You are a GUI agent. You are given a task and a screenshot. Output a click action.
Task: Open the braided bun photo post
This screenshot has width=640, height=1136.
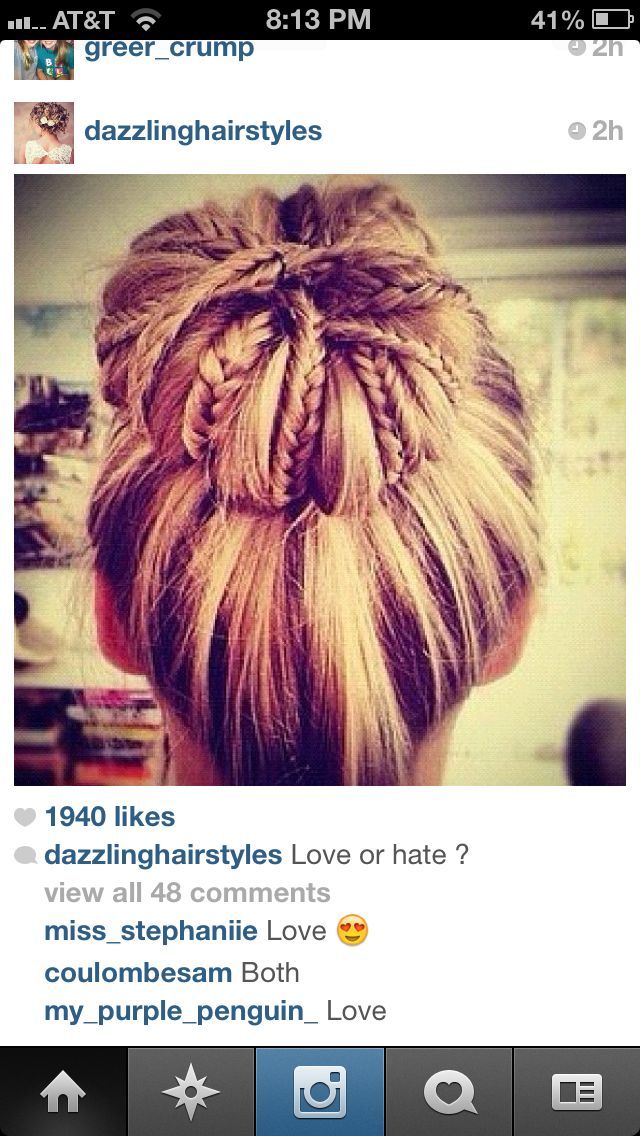[320, 480]
